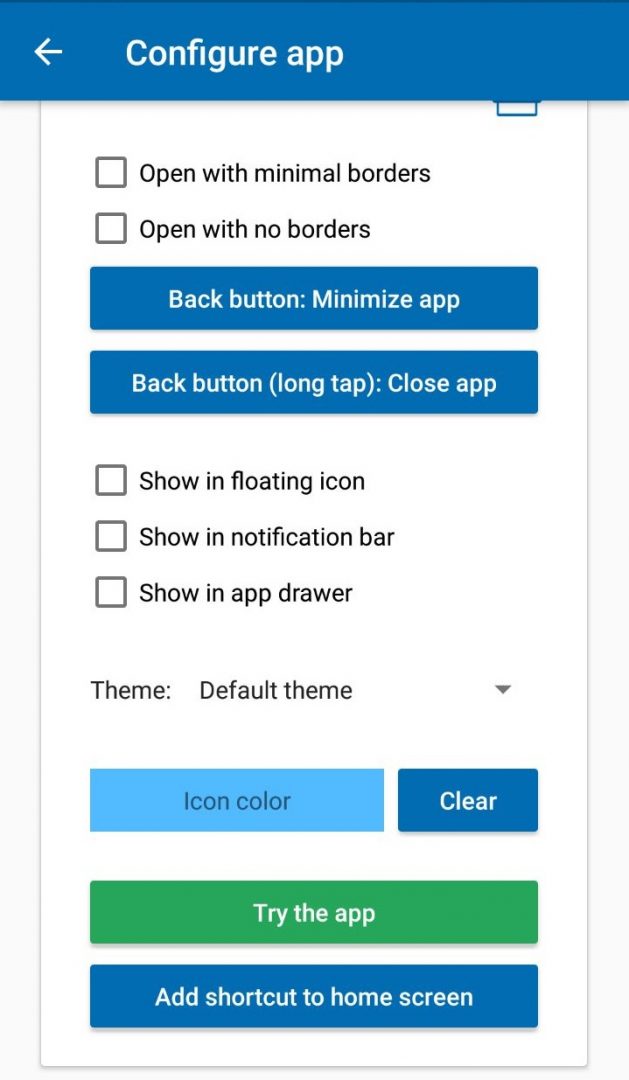629x1080 pixels.
Task: Enable Show in notification bar
Action: click(111, 536)
